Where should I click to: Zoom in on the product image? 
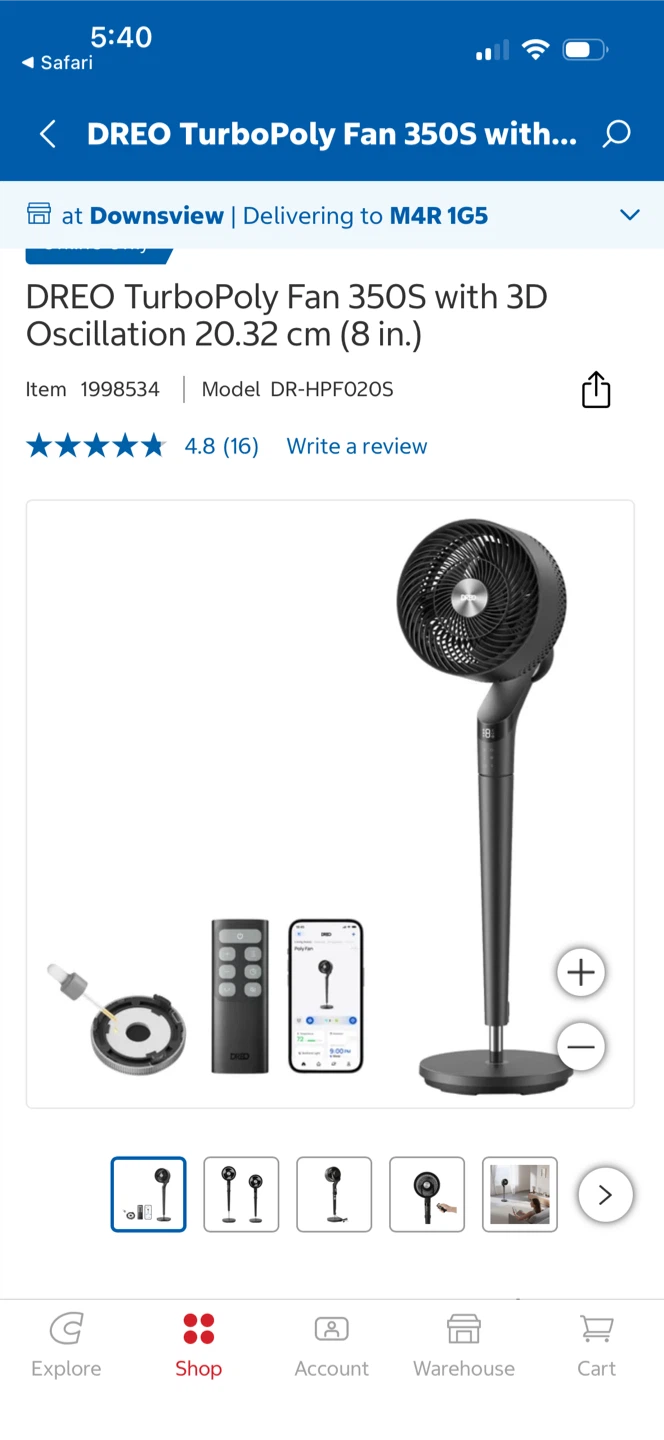pos(581,972)
